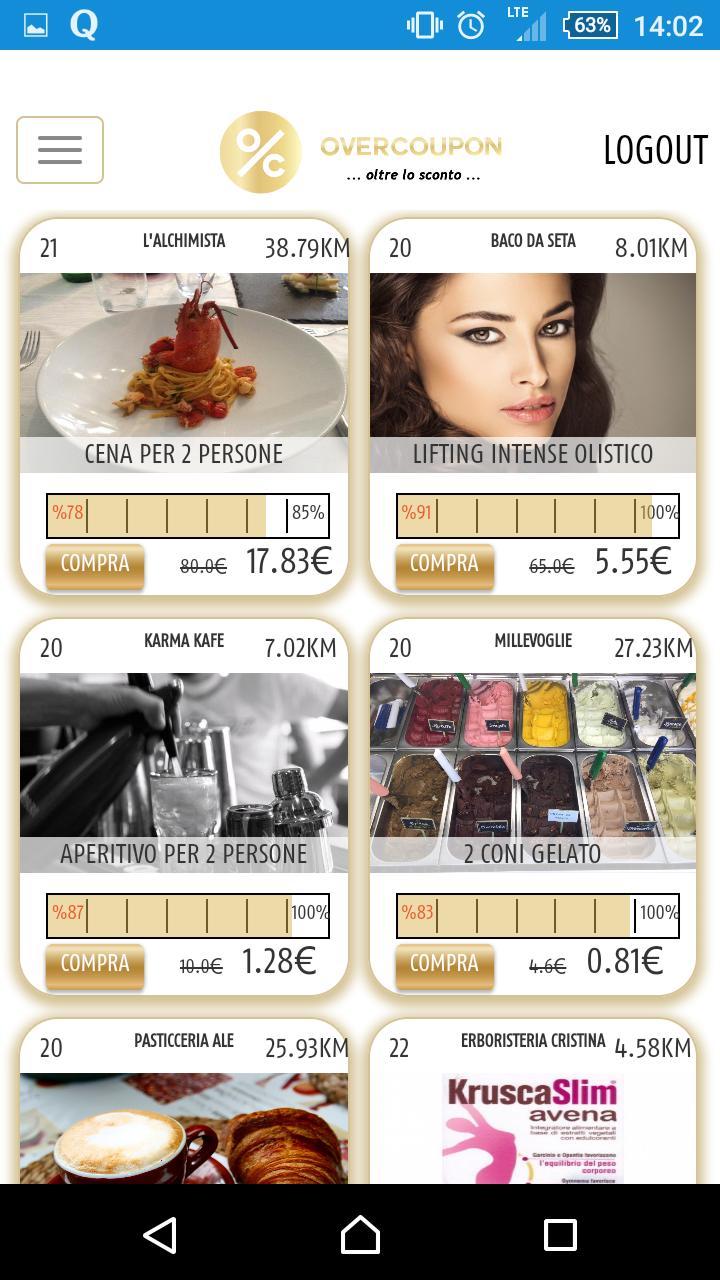
Task: Open the Aperitivo per 2 persone card
Action: [x=184, y=760]
